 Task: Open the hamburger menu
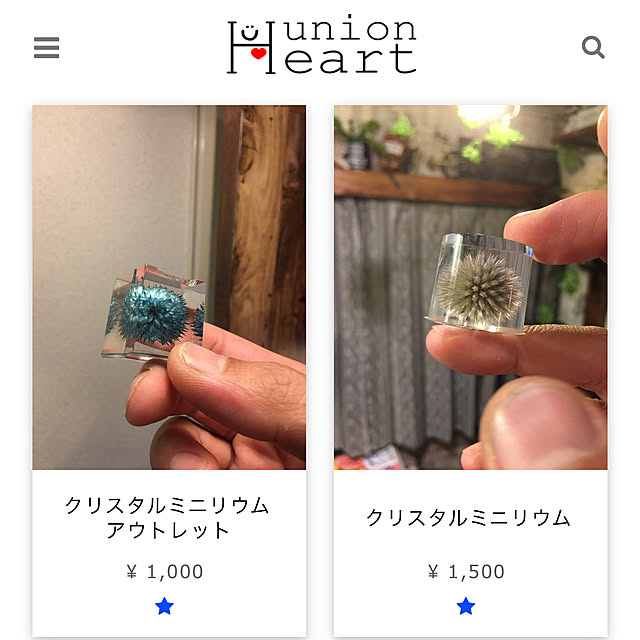46,48
